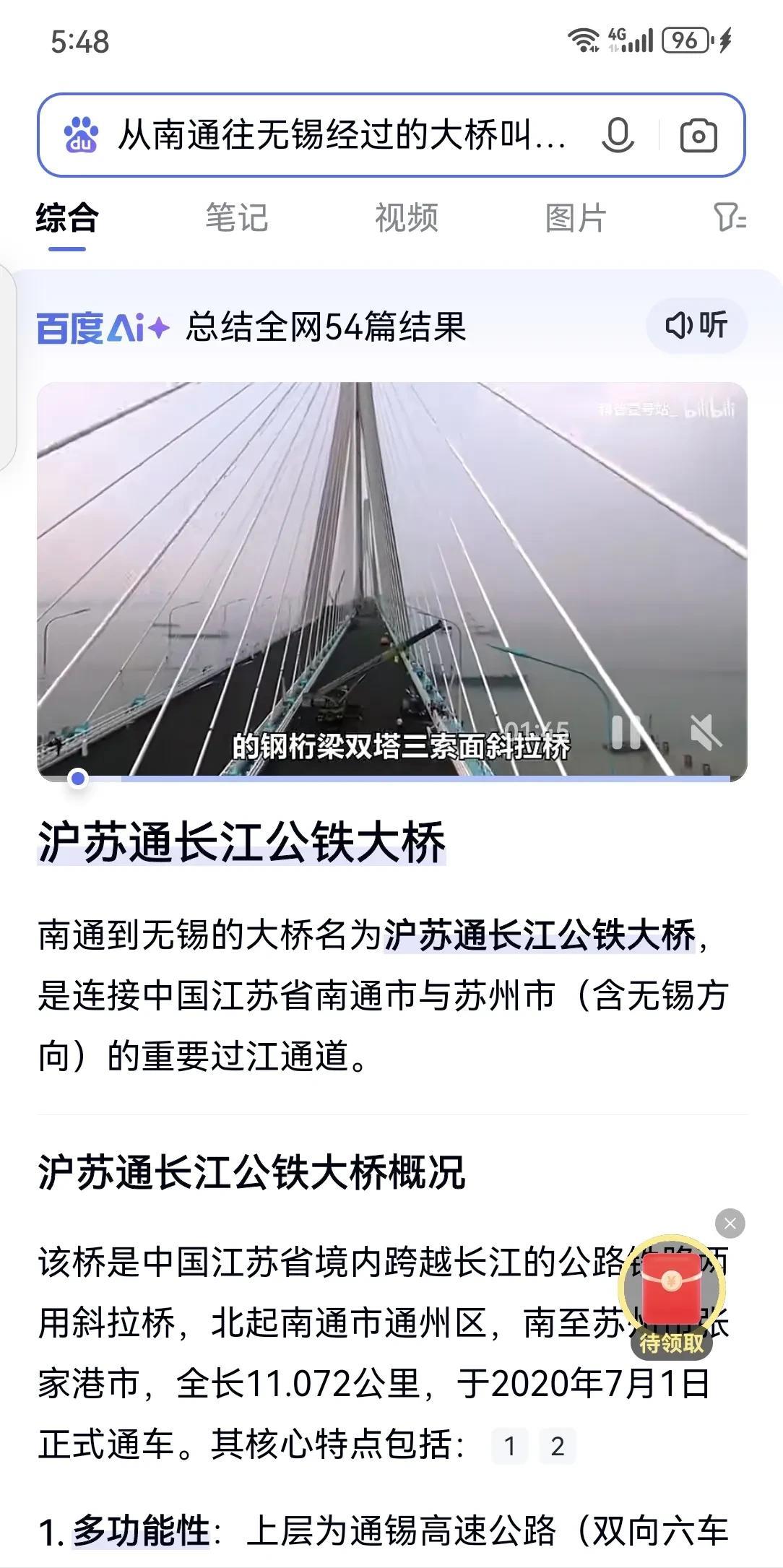Select the 综合 tab

67,217
